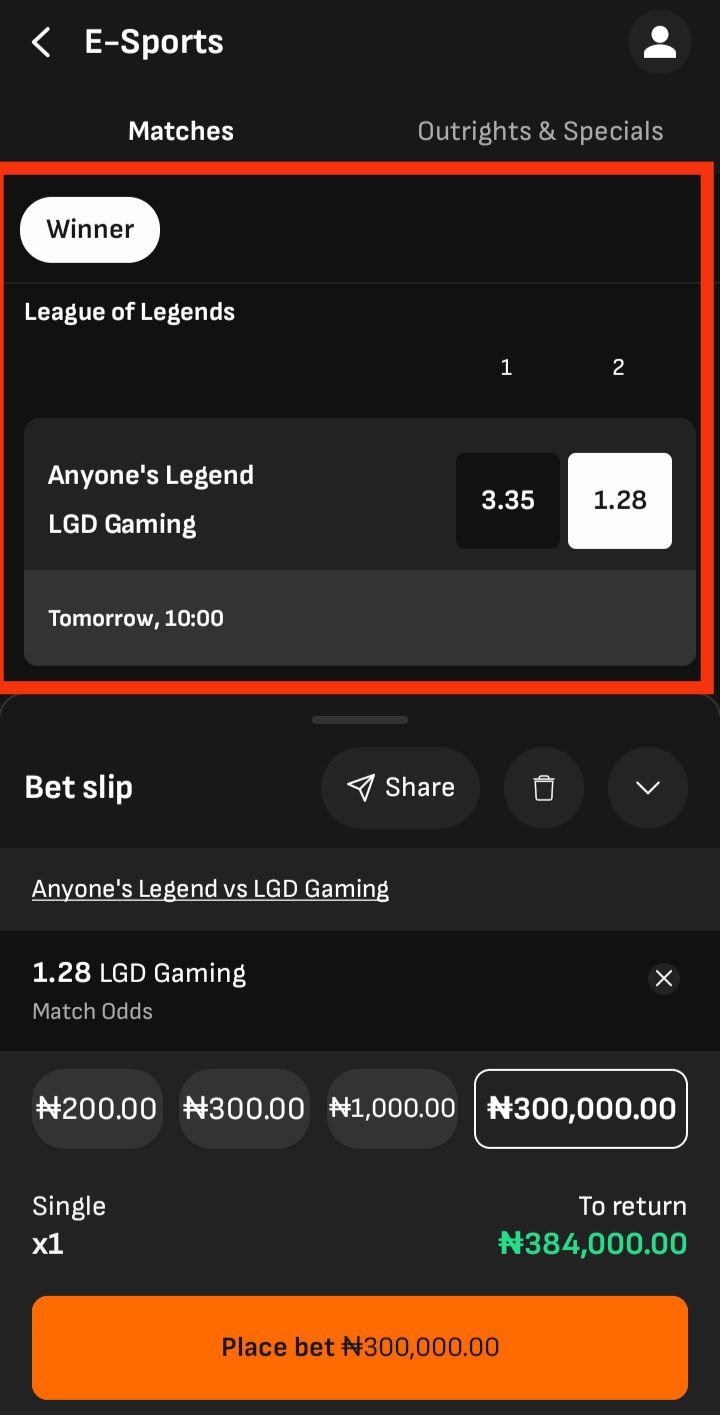Go back from E-Sports page
720x1415 pixels.
tap(41, 42)
